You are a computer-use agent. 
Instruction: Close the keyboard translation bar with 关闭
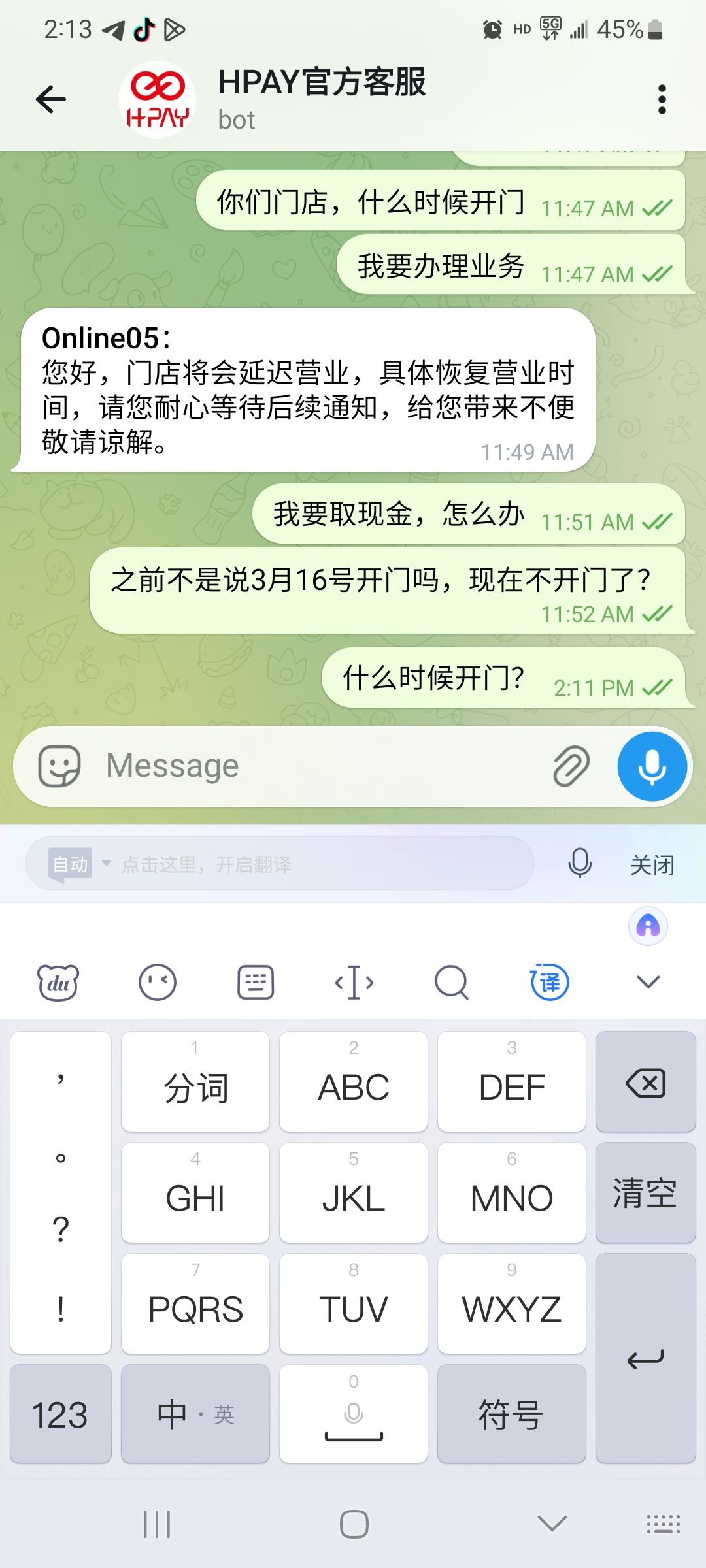[652, 865]
